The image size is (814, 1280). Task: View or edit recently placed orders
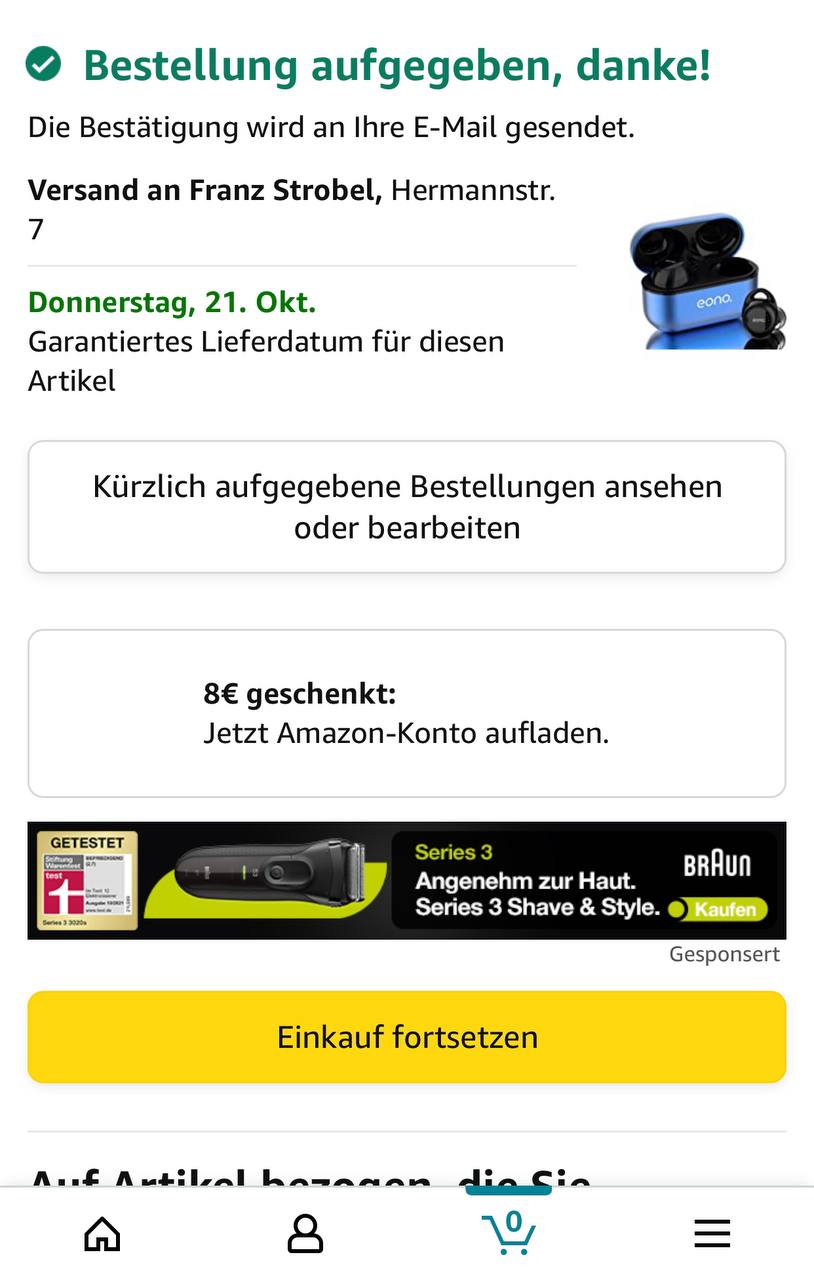[x=407, y=507]
